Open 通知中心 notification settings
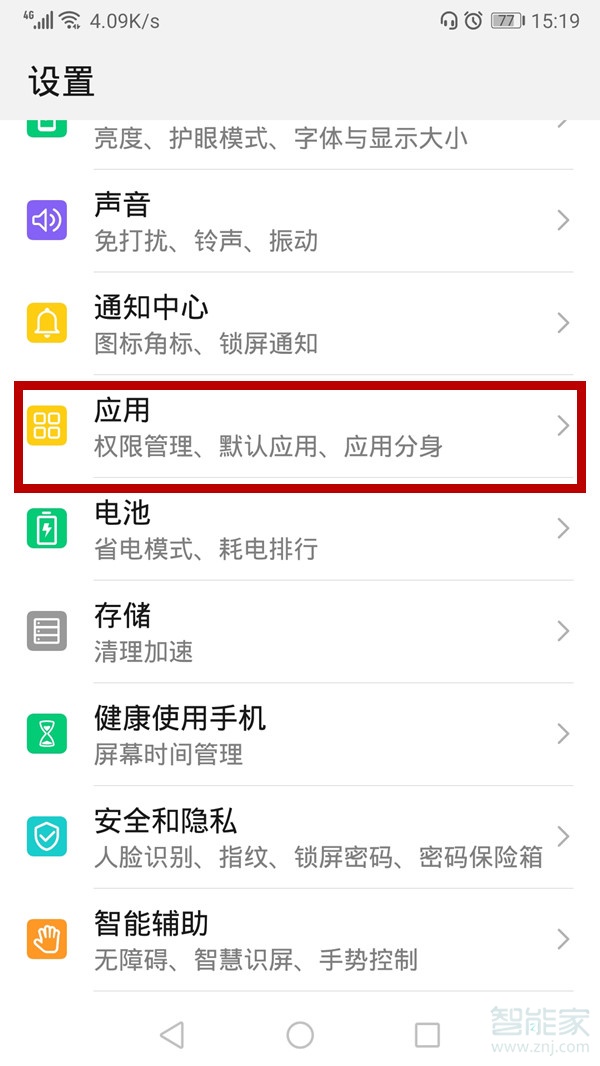 (300, 324)
